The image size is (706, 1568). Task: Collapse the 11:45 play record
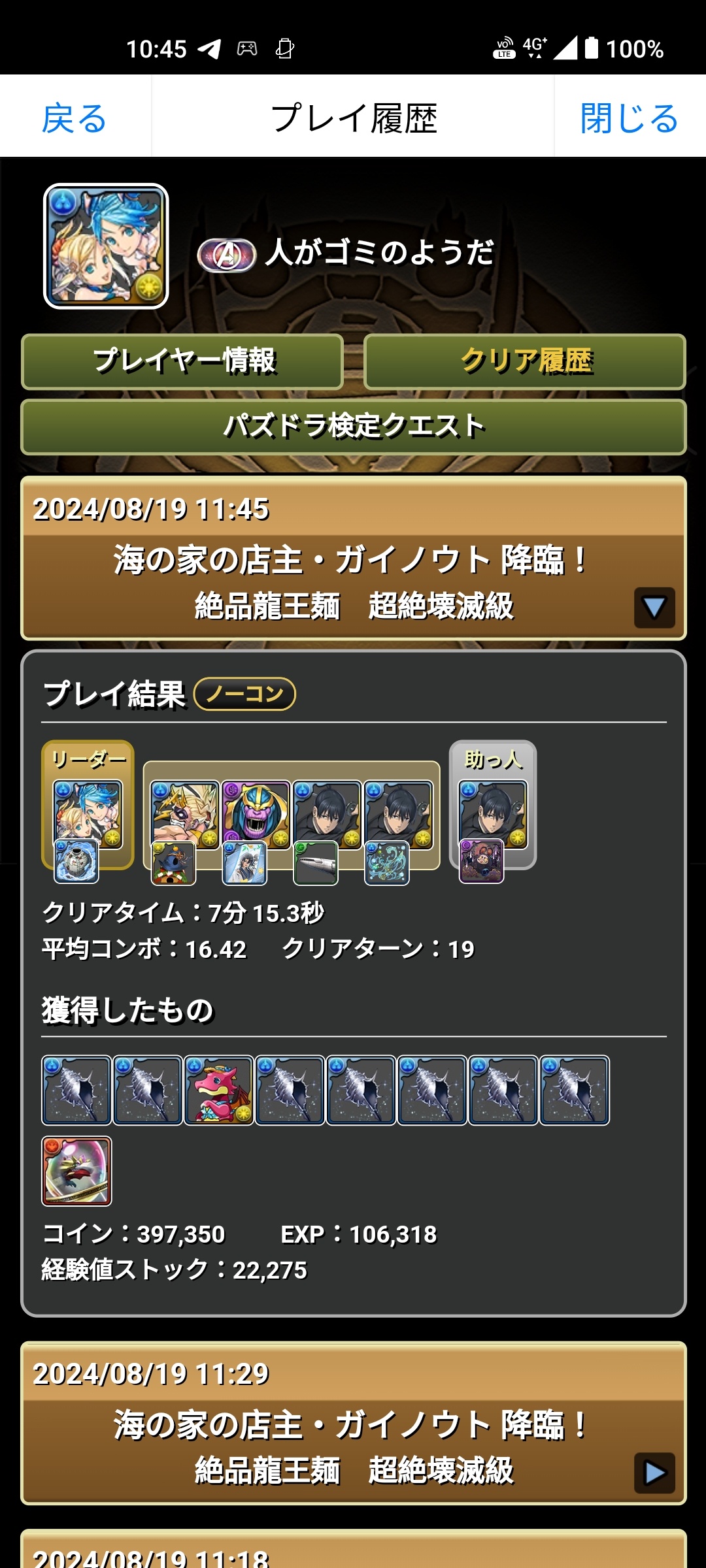(654, 608)
